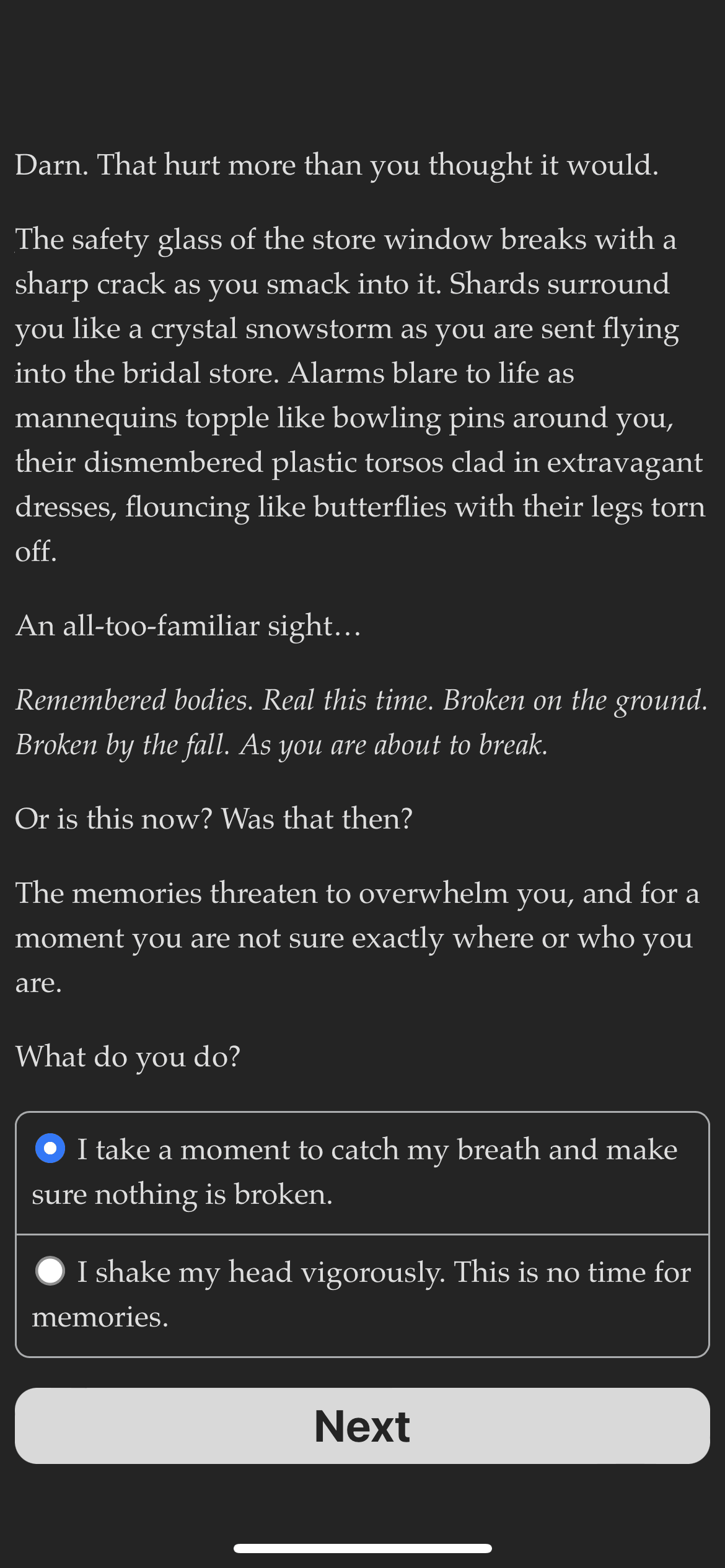Select "I take a moment to catch my breath"
The image size is (725, 1568).
click(51, 1149)
